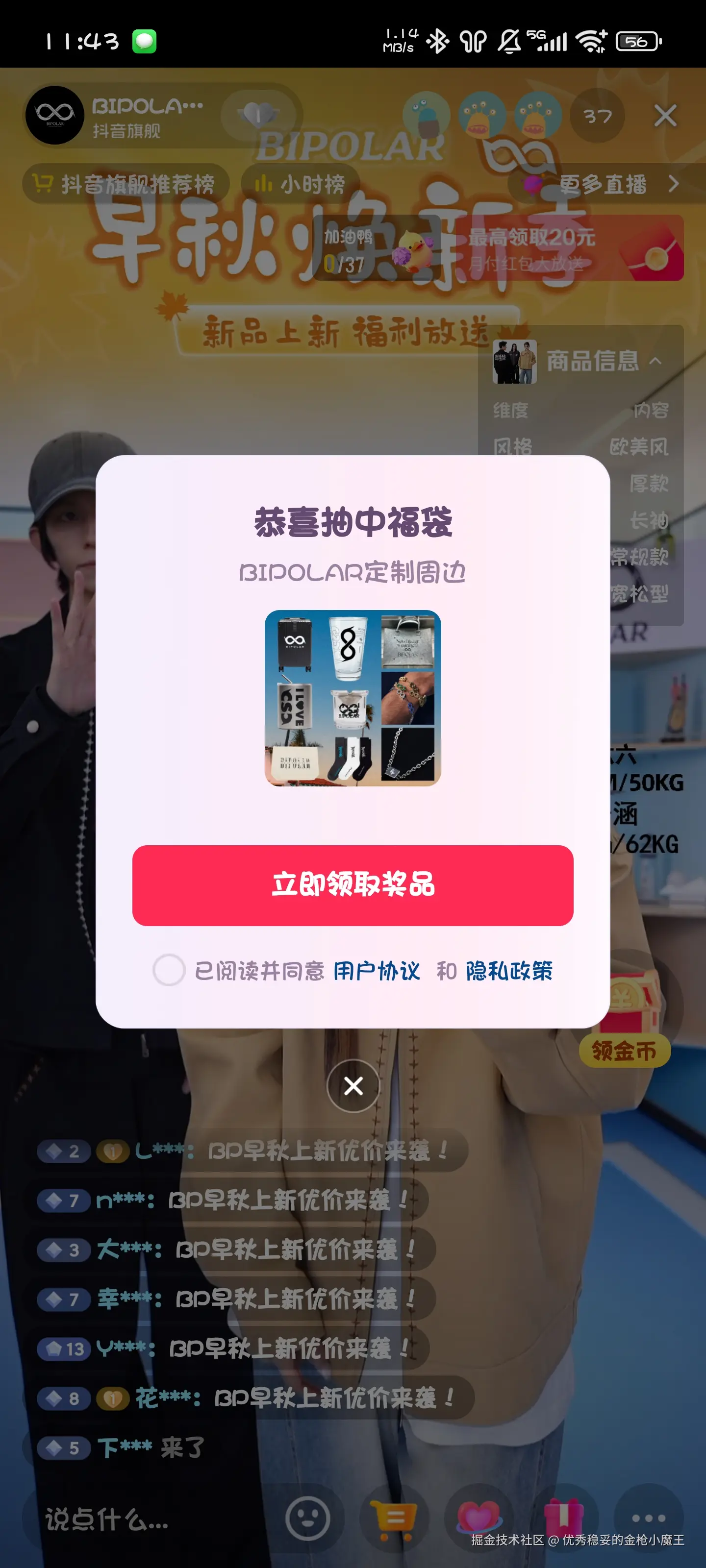
Task: Open the 用户协议 link
Action: (376, 971)
